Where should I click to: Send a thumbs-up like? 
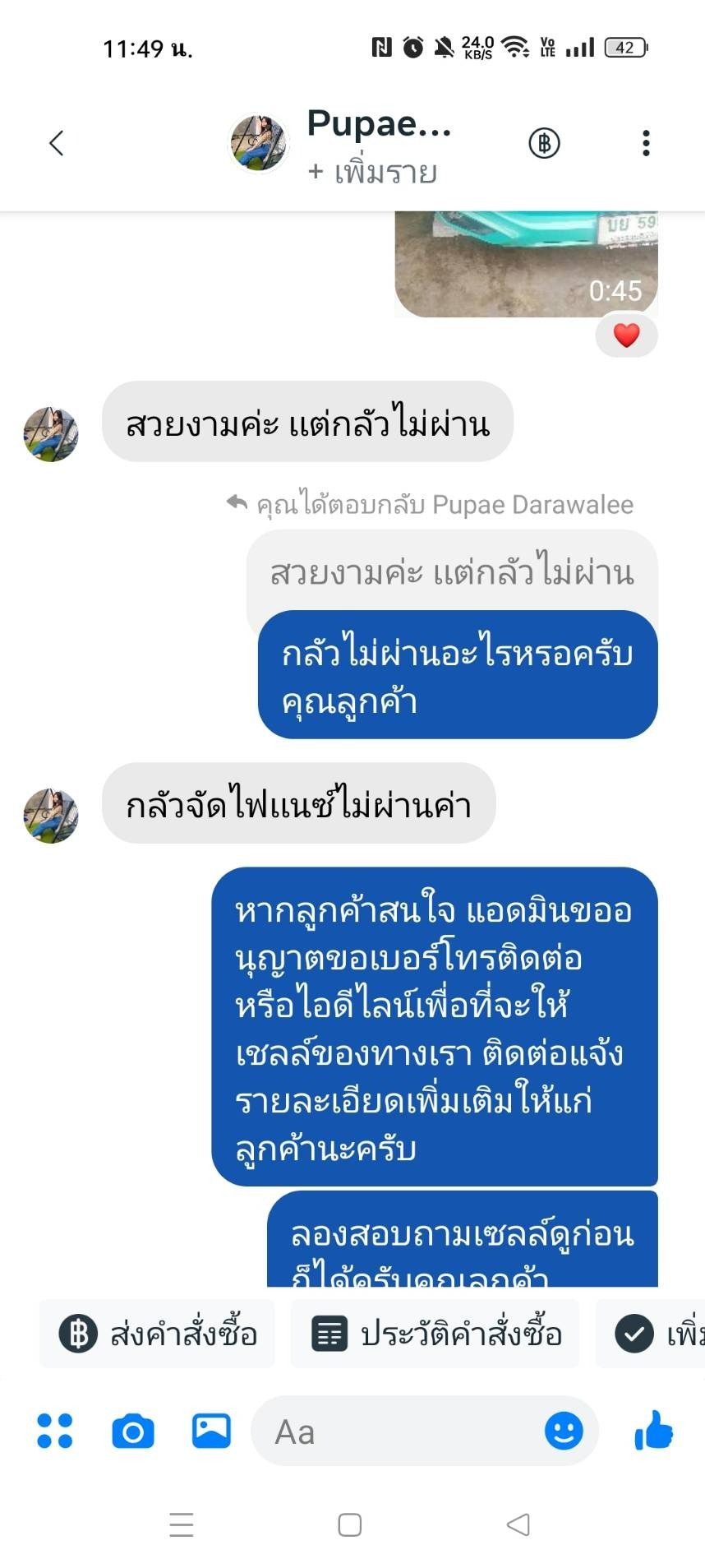click(653, 1432)
